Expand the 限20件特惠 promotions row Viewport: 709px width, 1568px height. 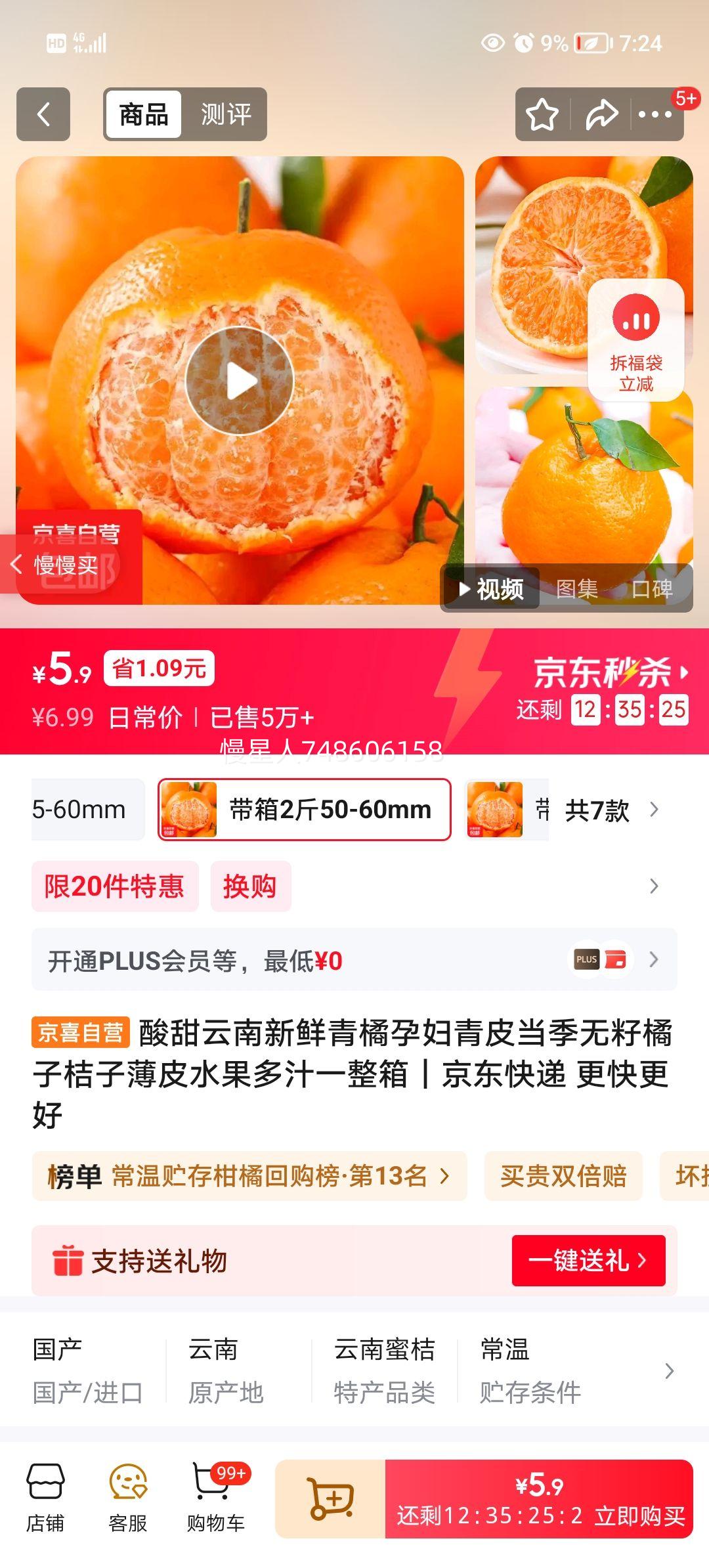[x=115, y=886]
